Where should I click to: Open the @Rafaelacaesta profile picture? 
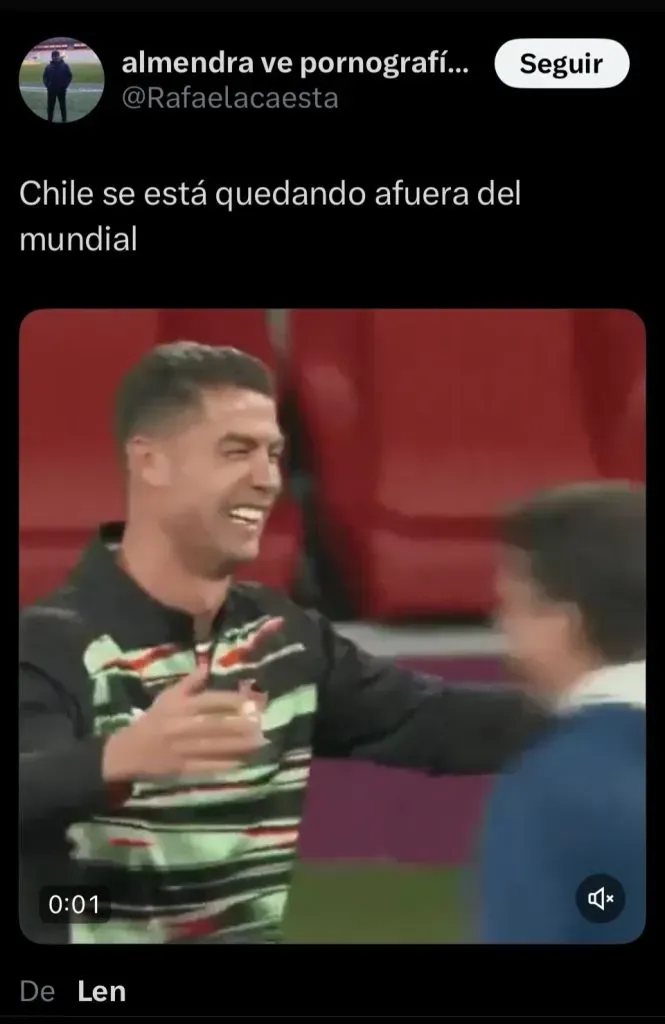coord(61,80)
